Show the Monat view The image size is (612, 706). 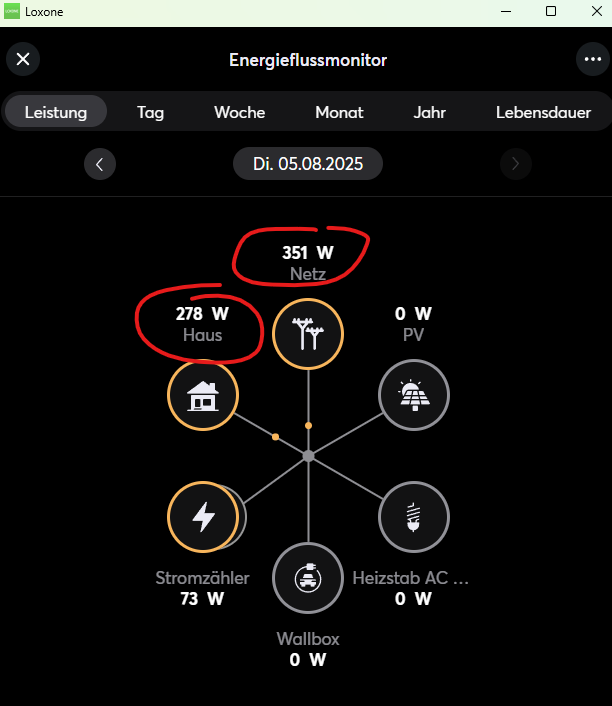click(339, 113)
